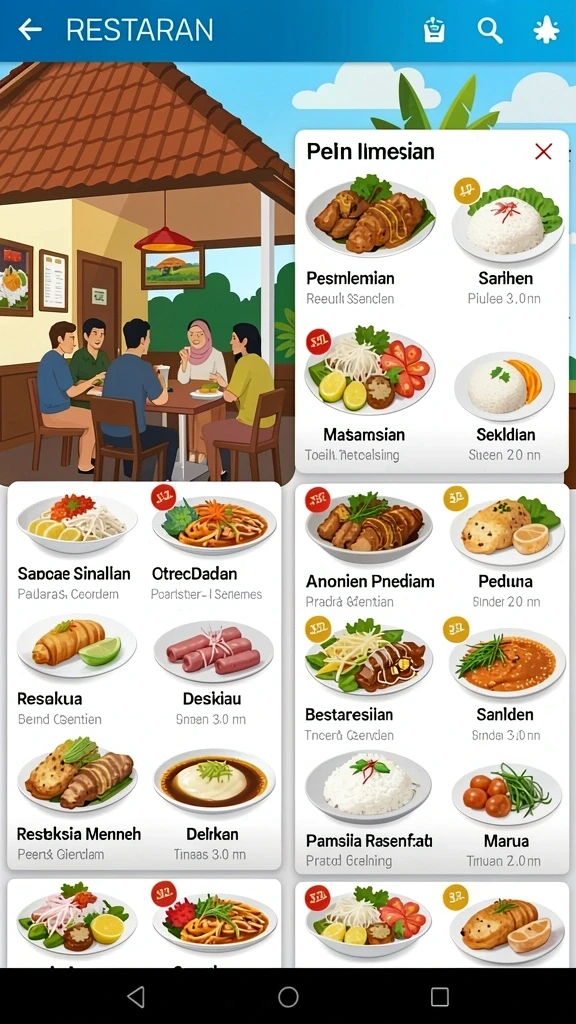
Task: Open the Sapcae Sinallan dish
Action: [76, 547]
